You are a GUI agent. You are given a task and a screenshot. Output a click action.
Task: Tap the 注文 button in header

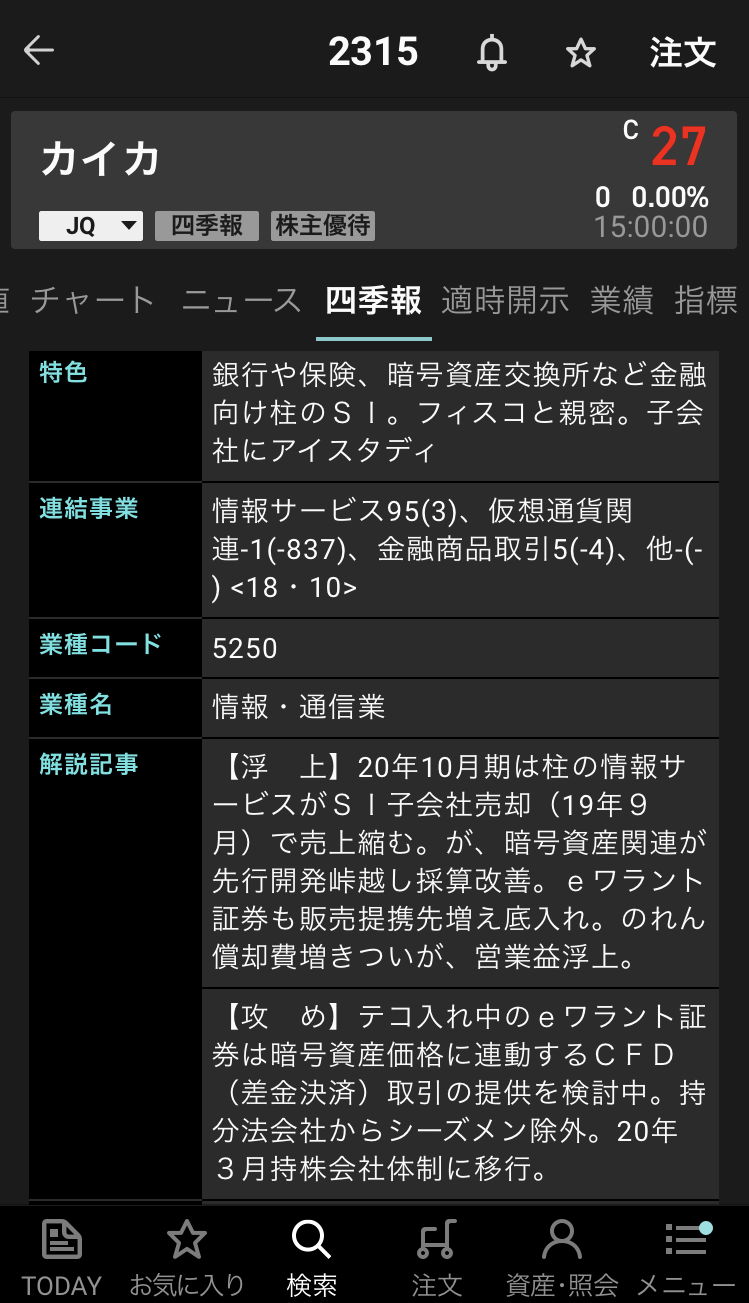683,52
